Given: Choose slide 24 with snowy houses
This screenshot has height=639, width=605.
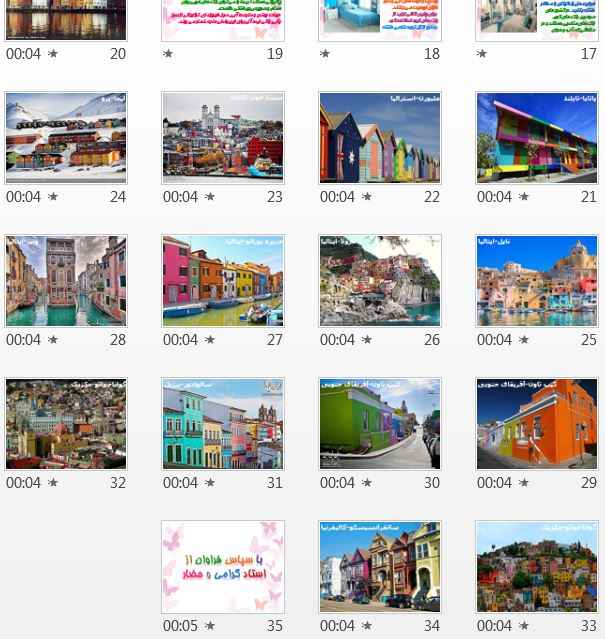Looking at the screenshot, I should point(66,138).
